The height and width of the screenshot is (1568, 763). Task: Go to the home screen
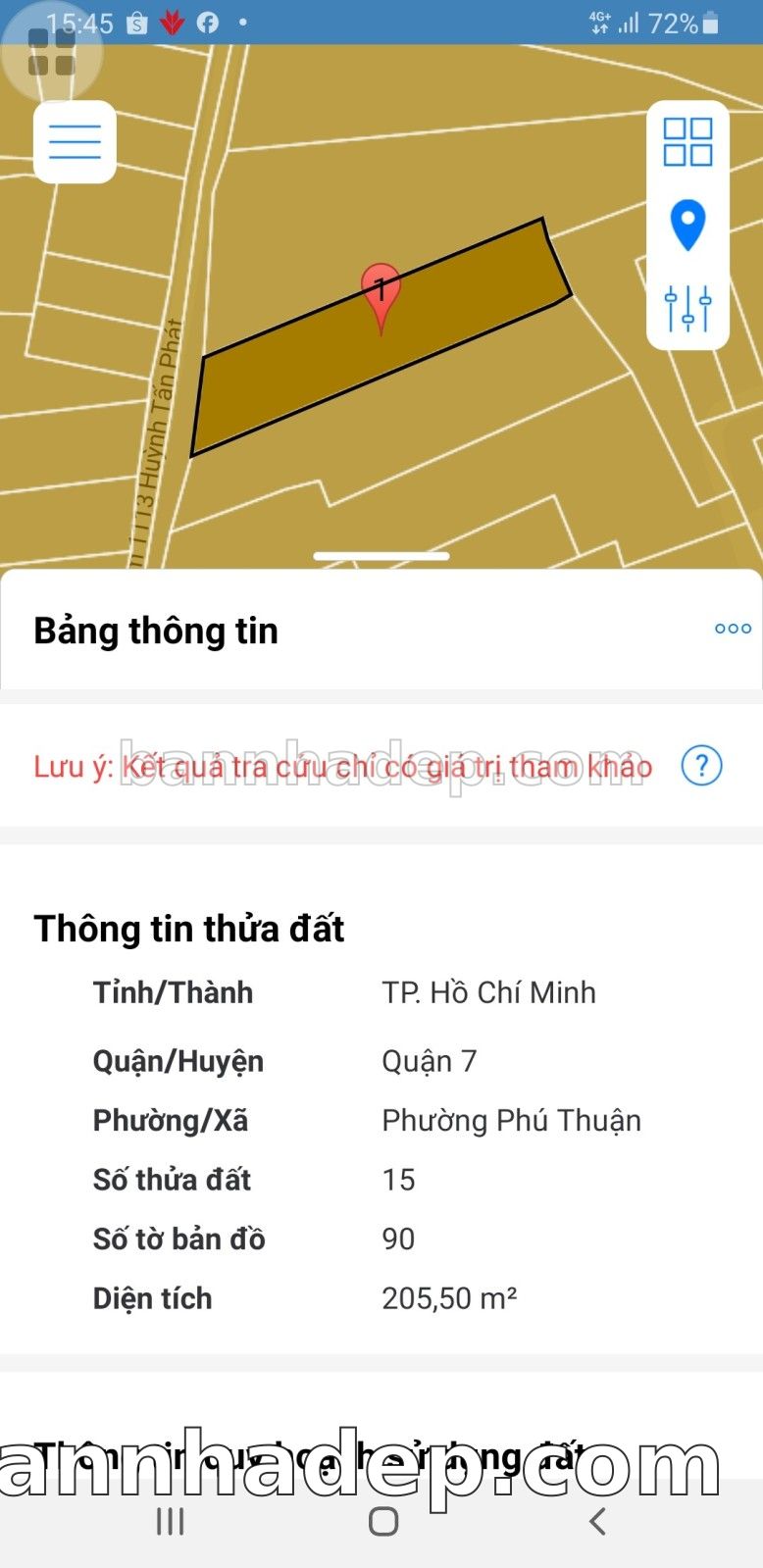coord(382,1521)
